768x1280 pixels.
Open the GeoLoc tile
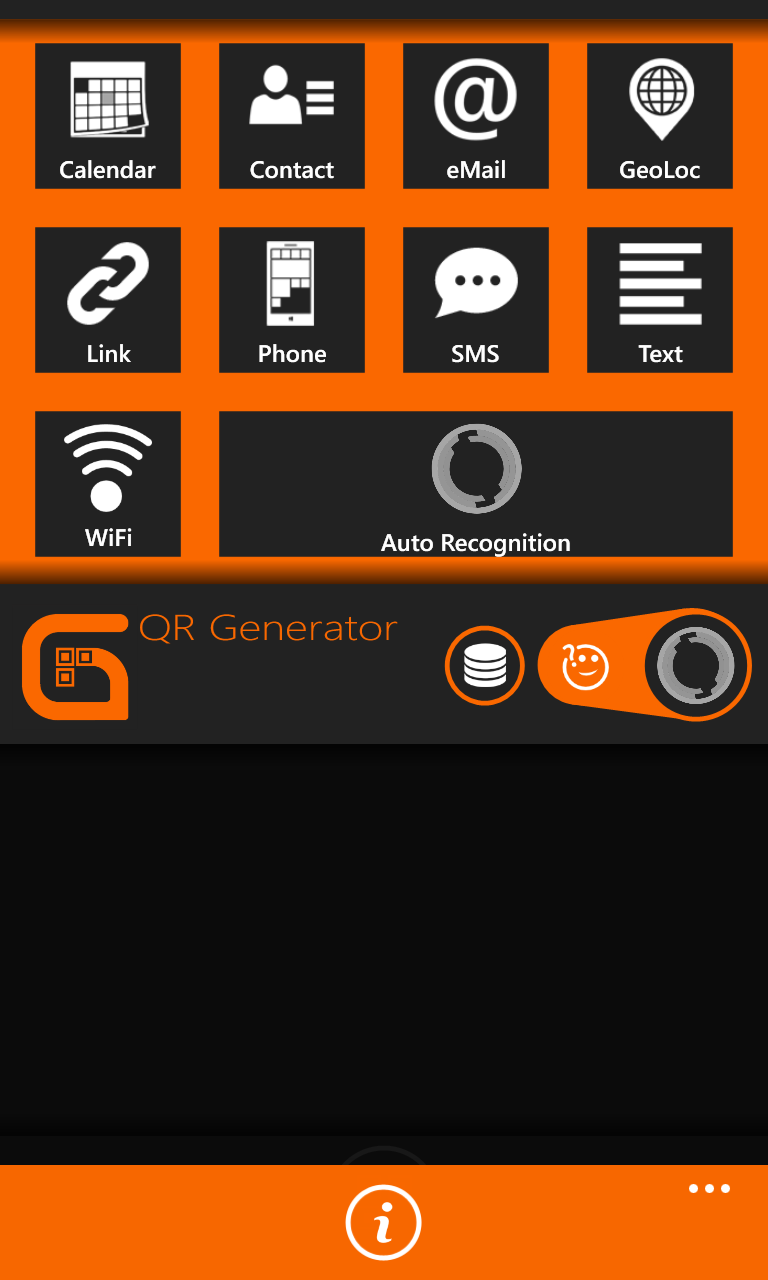pos(660,116)
